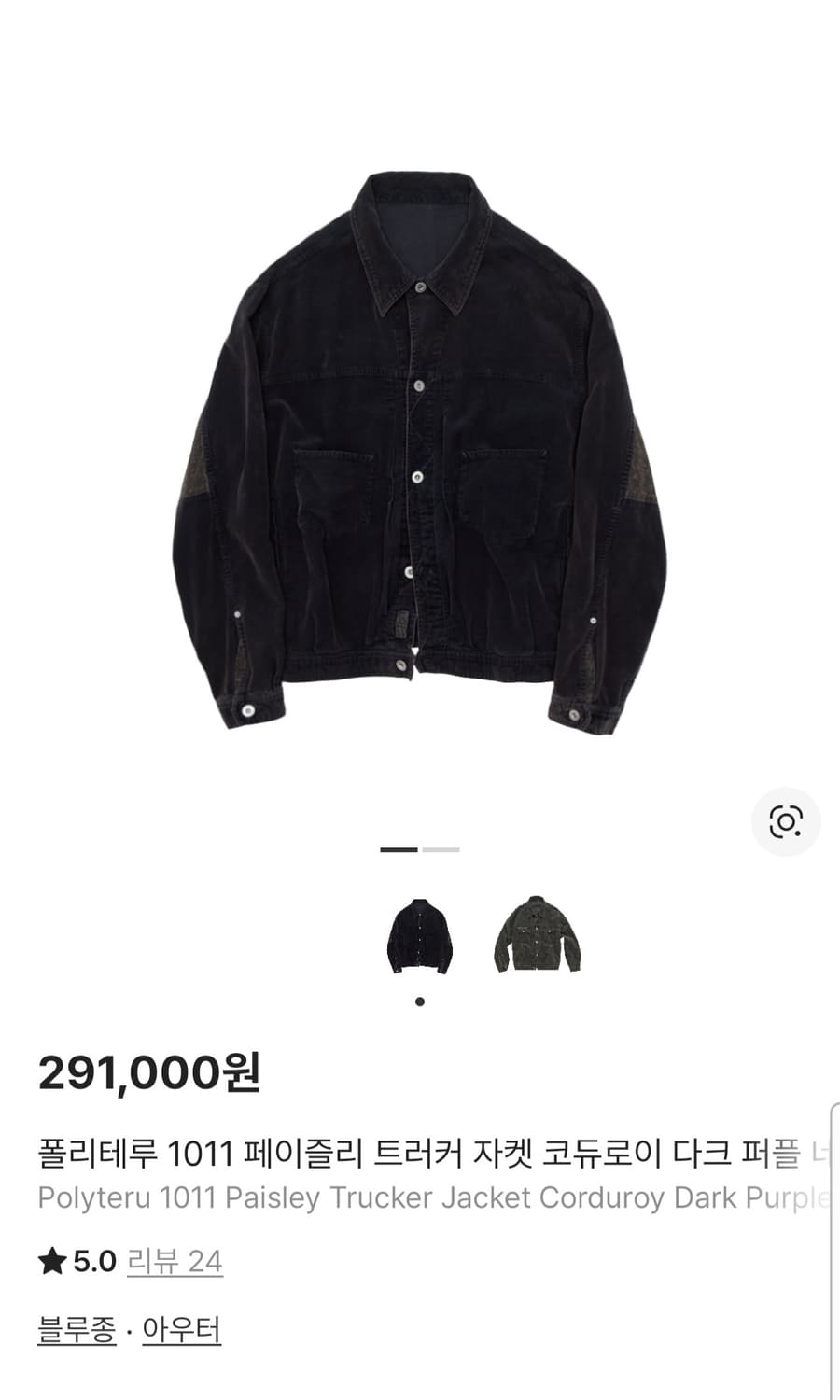Select the dark purple jacket thumbnail
The image size is (840, 1400).
pos(420,937)
